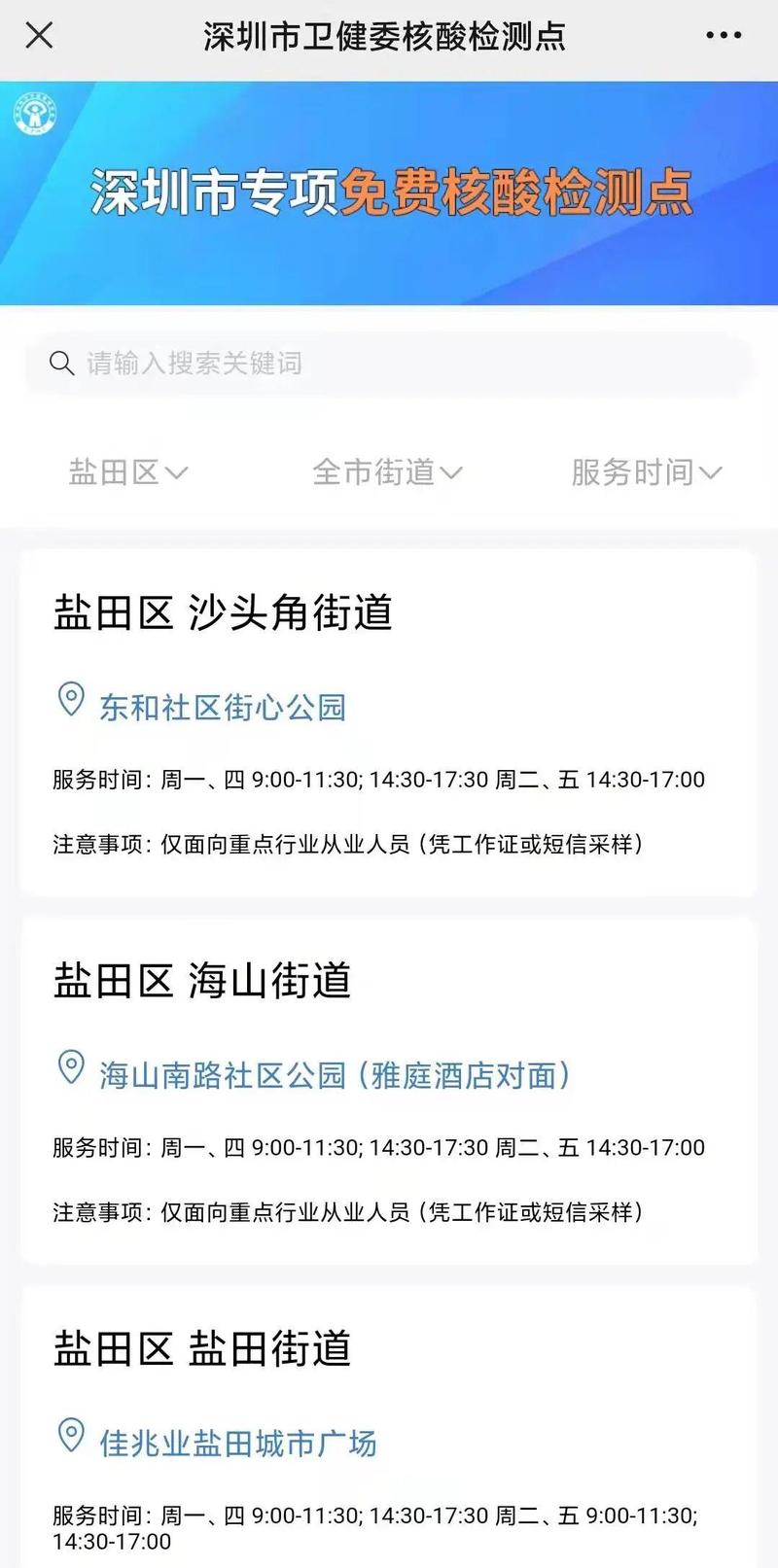Close the 深圳市卫健委核酸检测点 page
This screenshot has height=1568, width=778.
click(x=39, y=36)
